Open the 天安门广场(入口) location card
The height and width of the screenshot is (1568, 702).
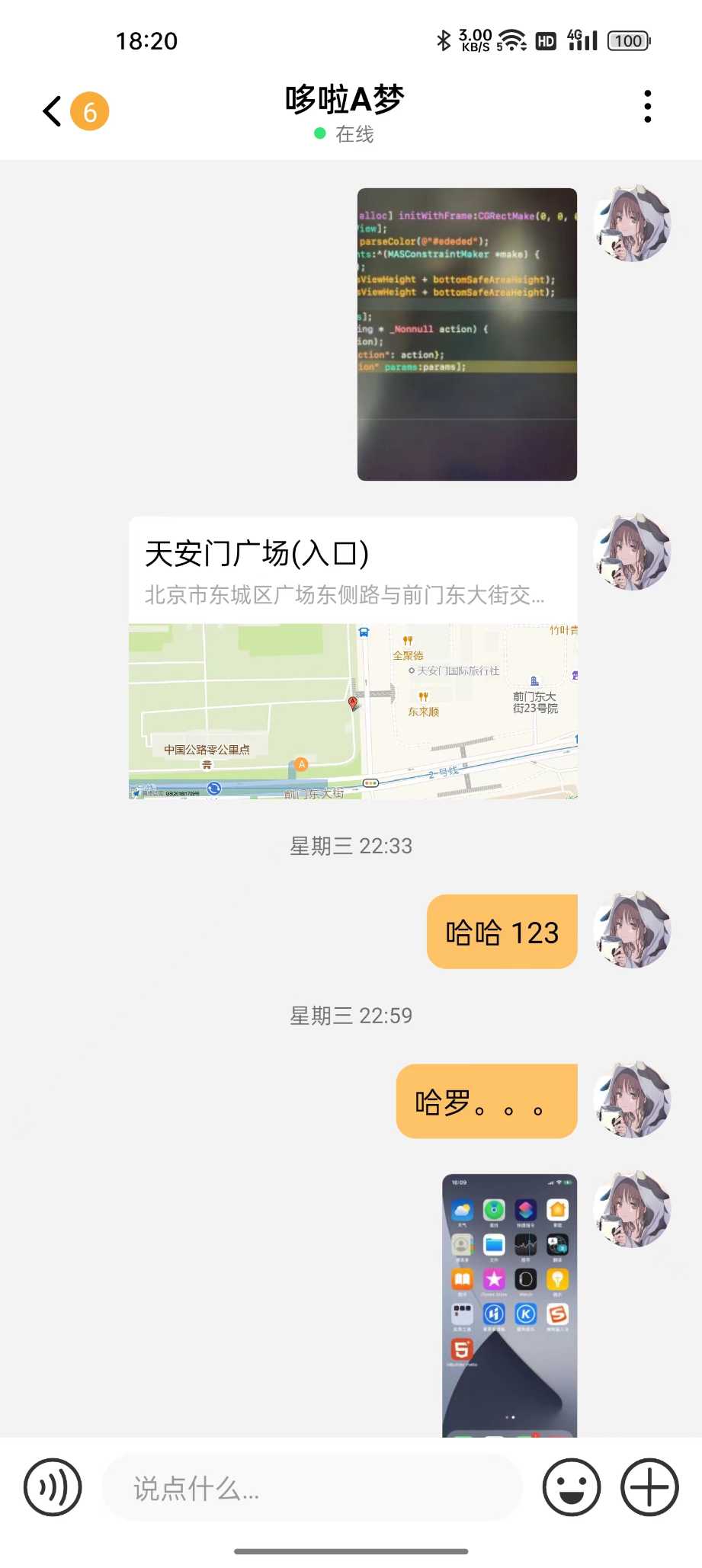(353, 658)
